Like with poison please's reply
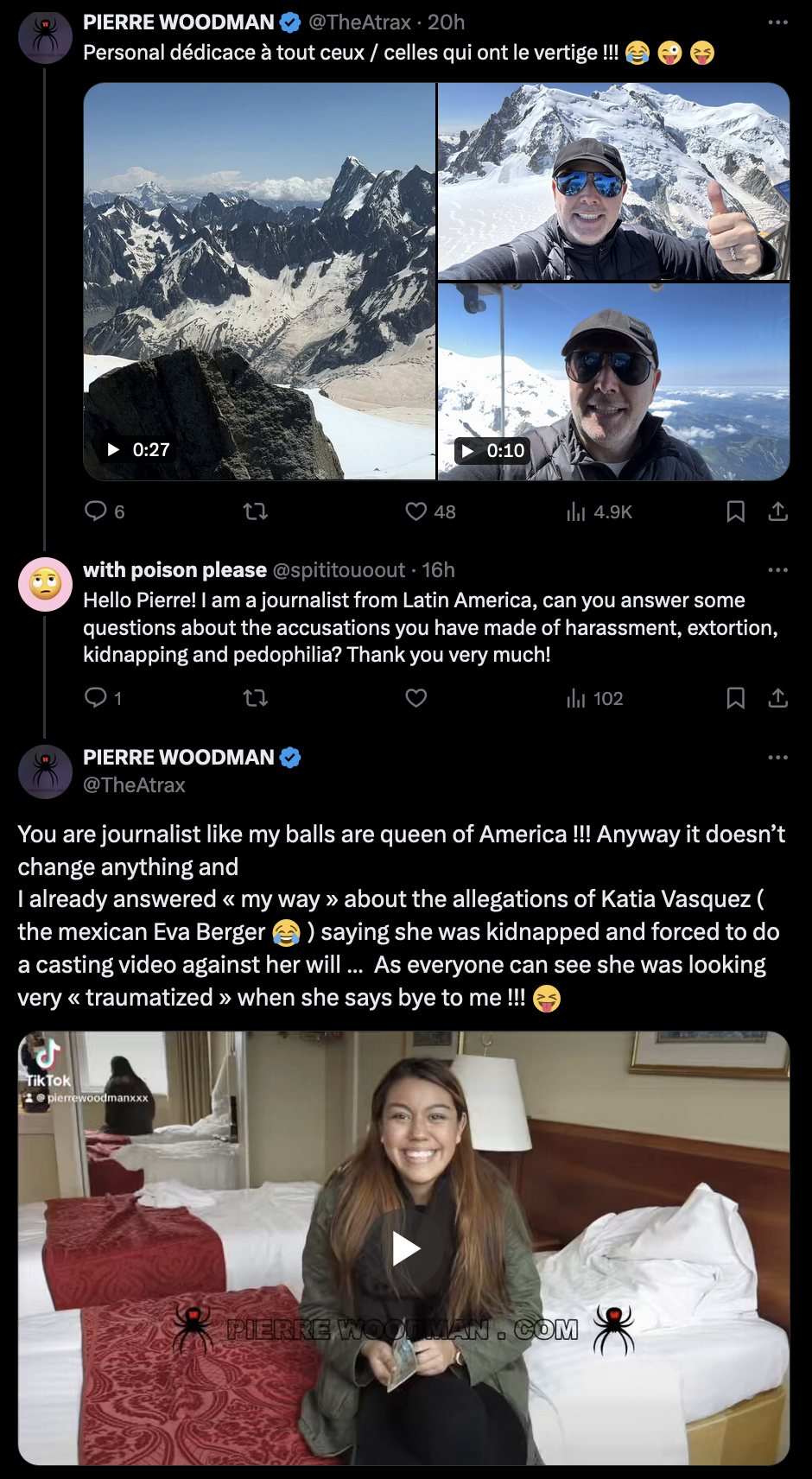Viewport: 812px width, 1479px height. [x=416, y=698]
